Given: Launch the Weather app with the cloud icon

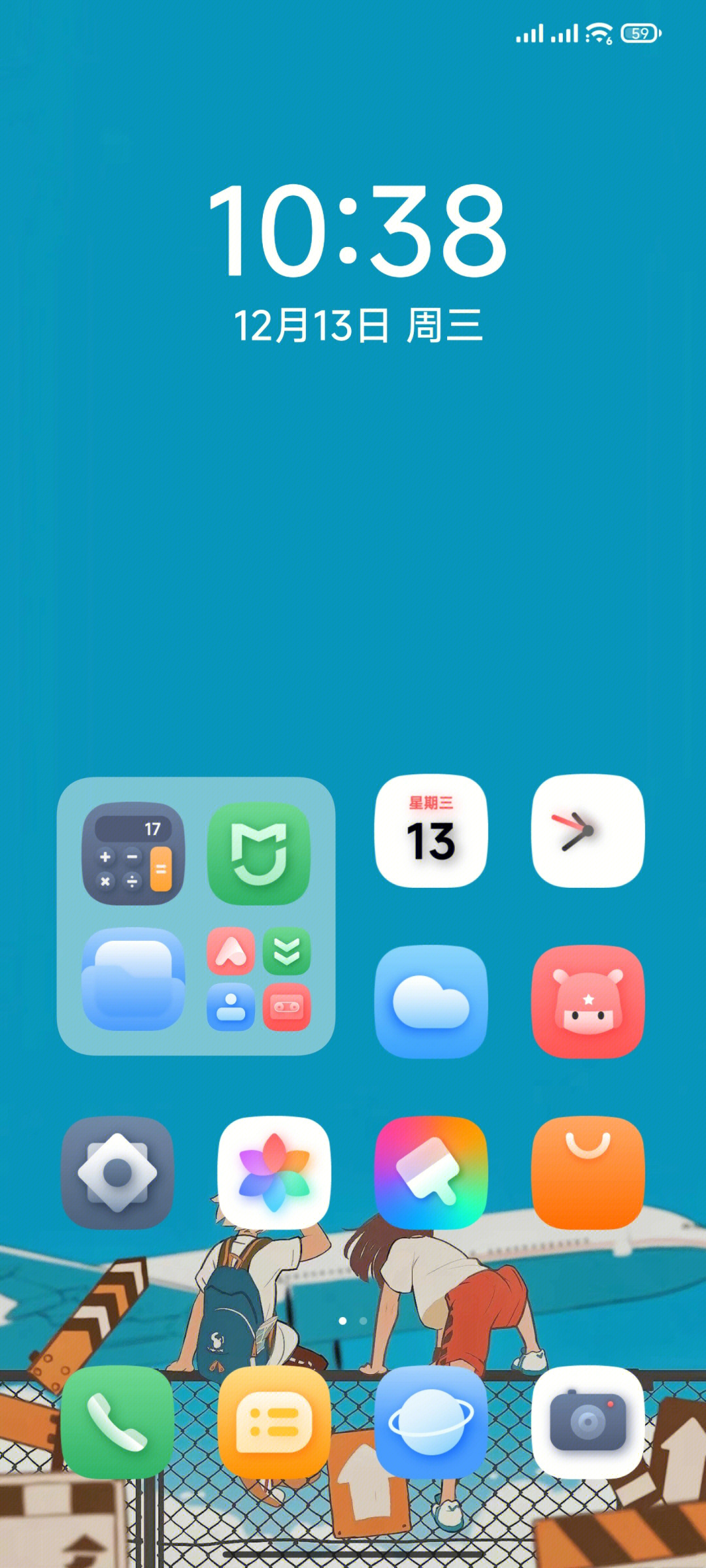Looking at the screenshot, I should pos(431,1001).
